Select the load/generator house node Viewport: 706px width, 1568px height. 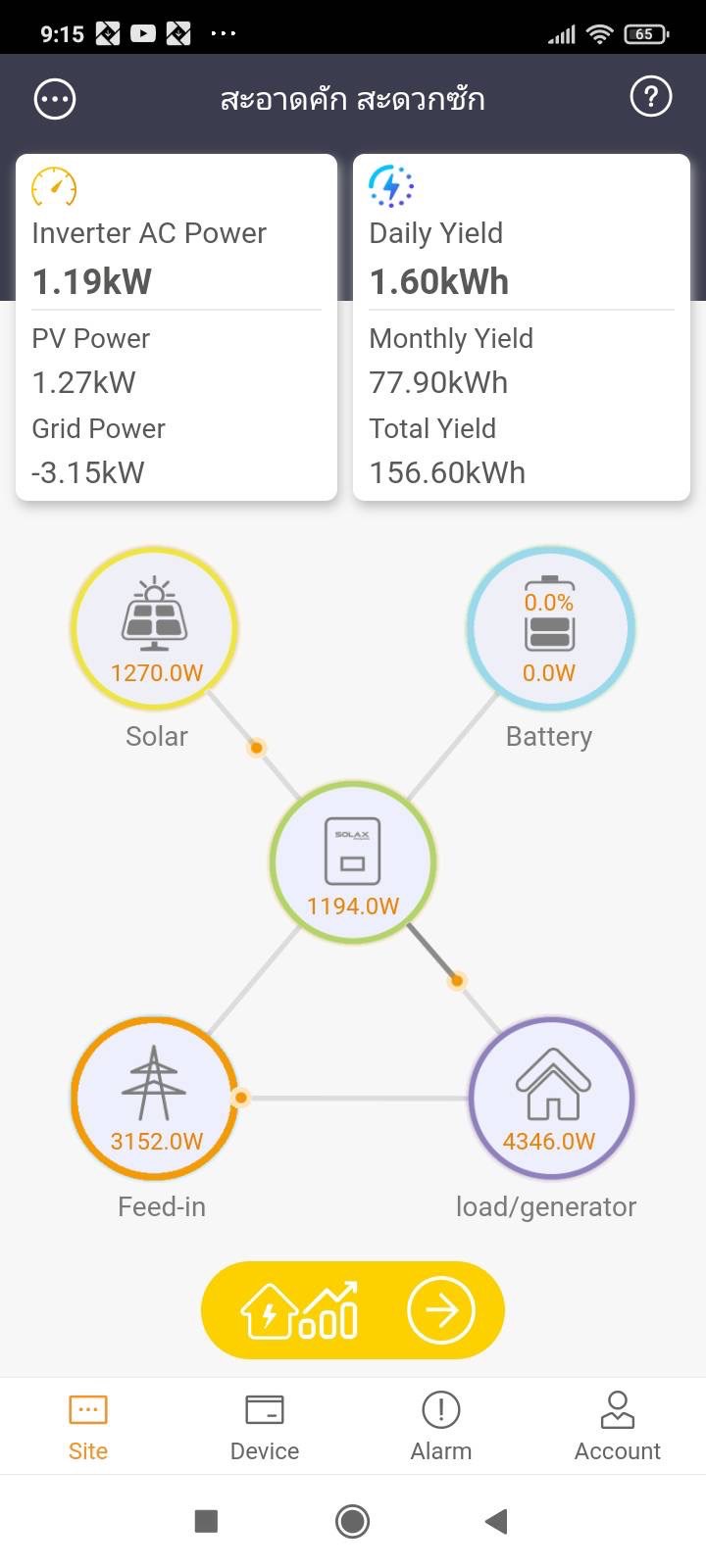click(x=551, y=1098)
